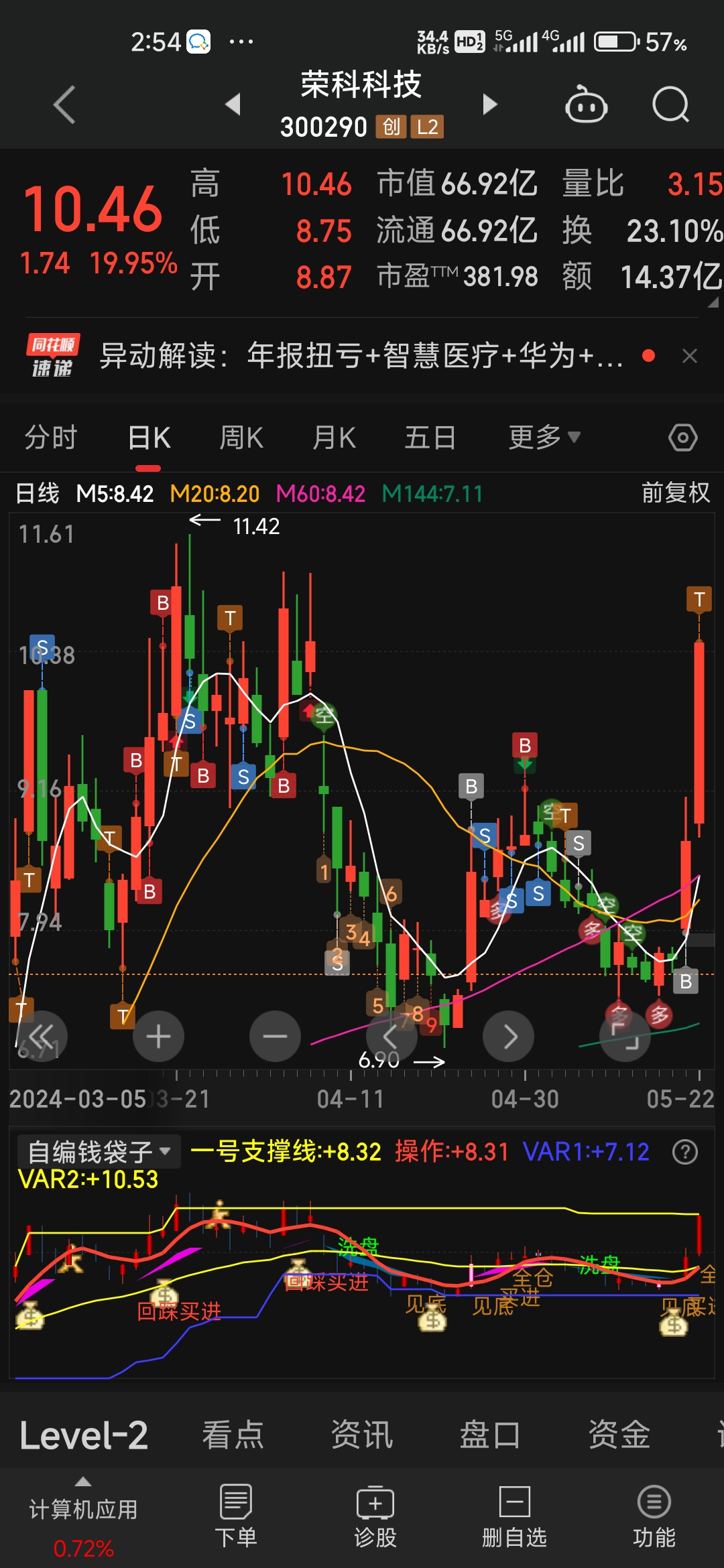
Task: Open chart settings hexagon icon
Action: 683,438
